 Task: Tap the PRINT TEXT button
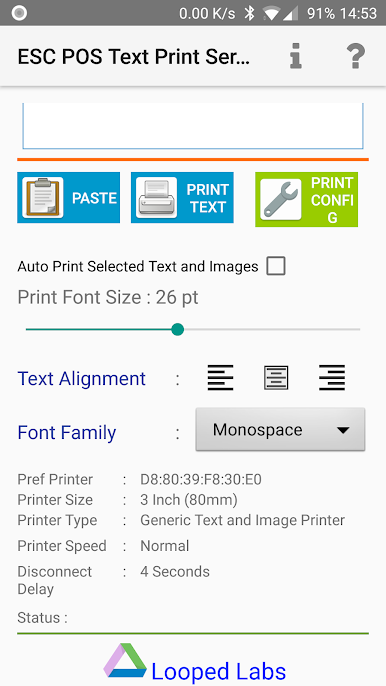point(182,197)
